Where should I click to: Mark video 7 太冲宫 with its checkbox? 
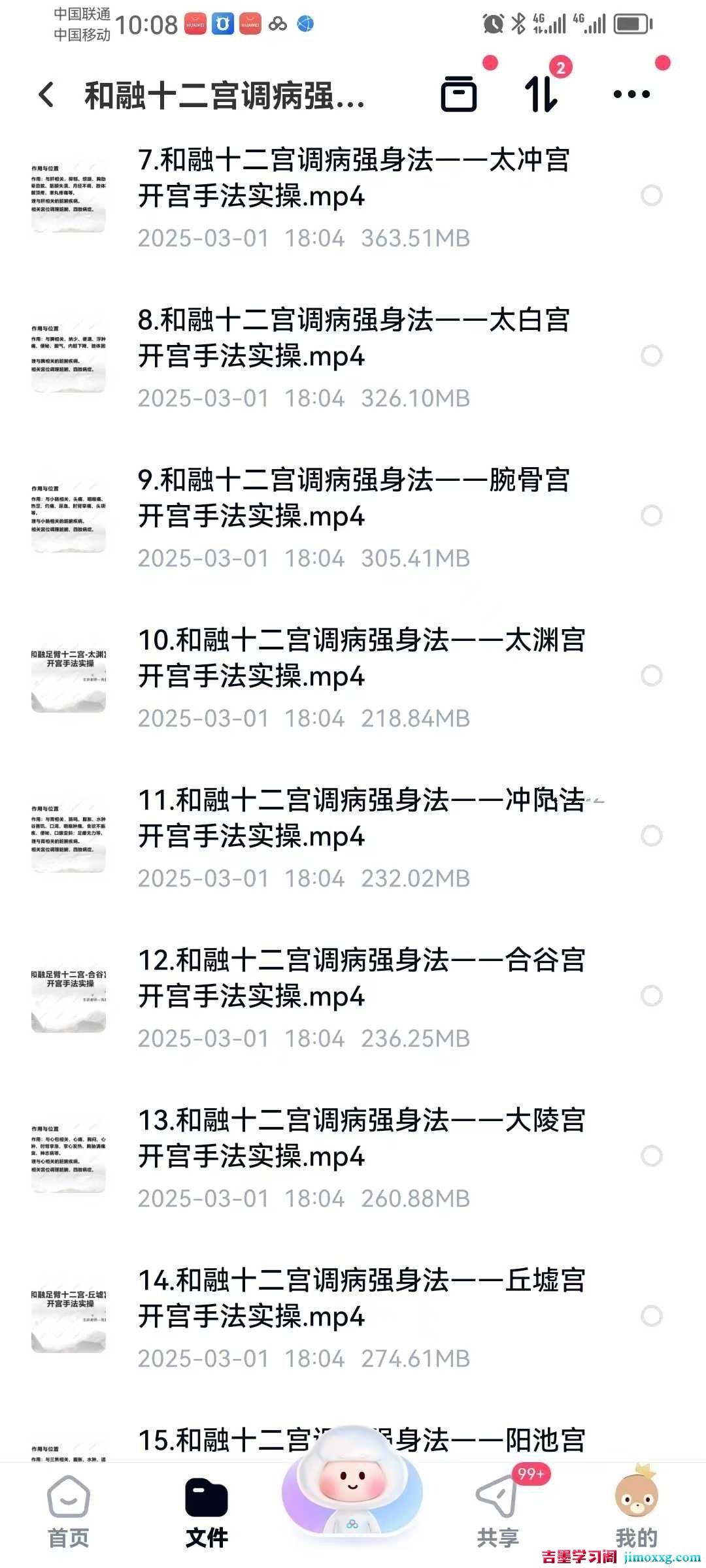[651, 195]
